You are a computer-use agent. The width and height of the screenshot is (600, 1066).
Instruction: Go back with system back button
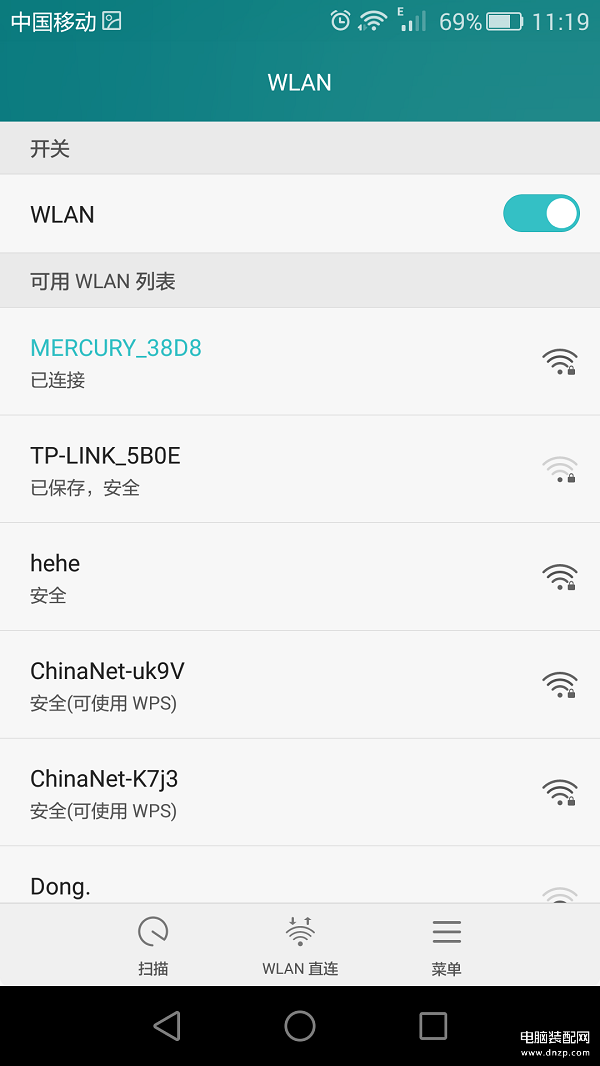tap(166, 1025)
